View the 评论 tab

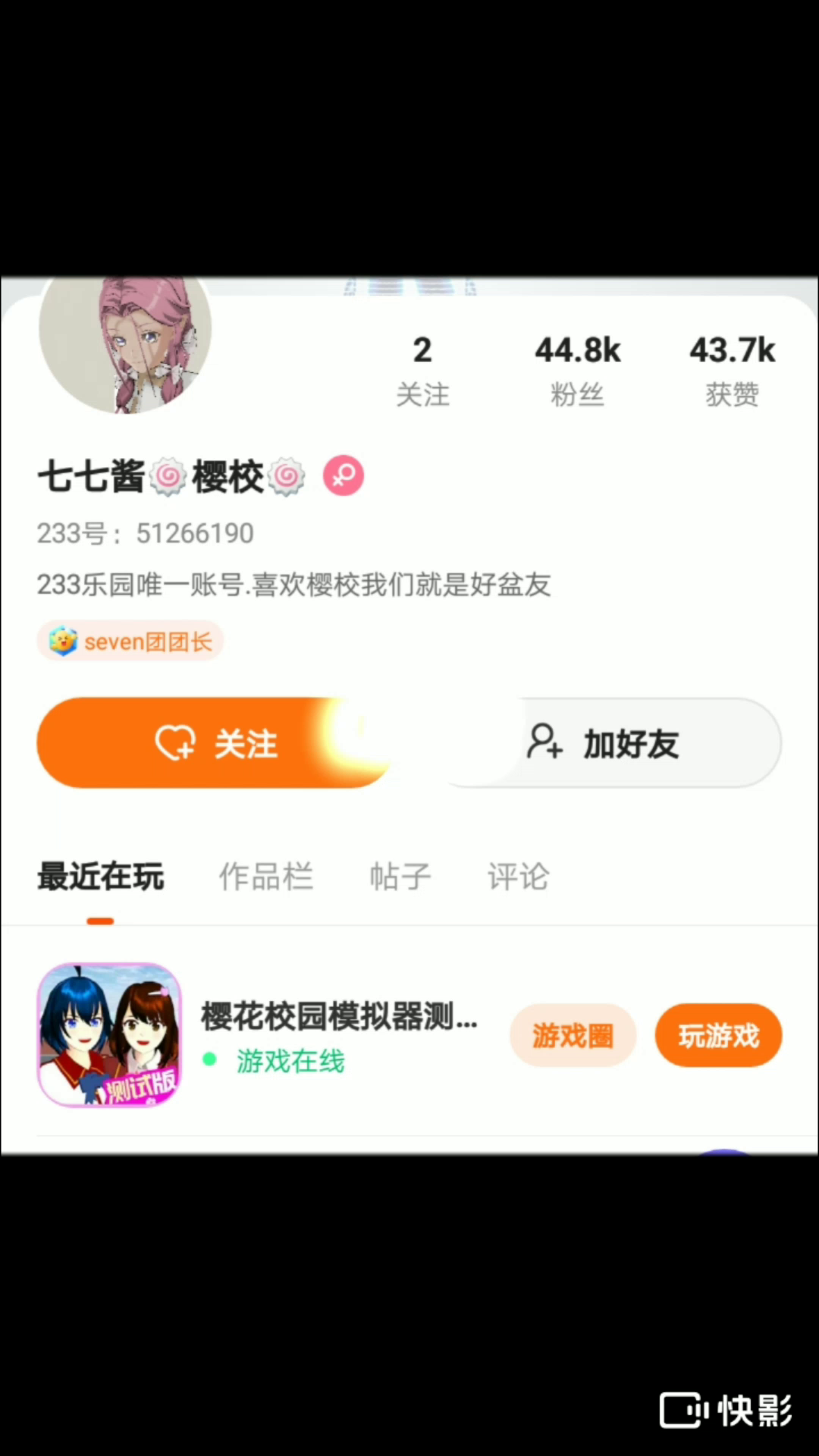[518, 877]
